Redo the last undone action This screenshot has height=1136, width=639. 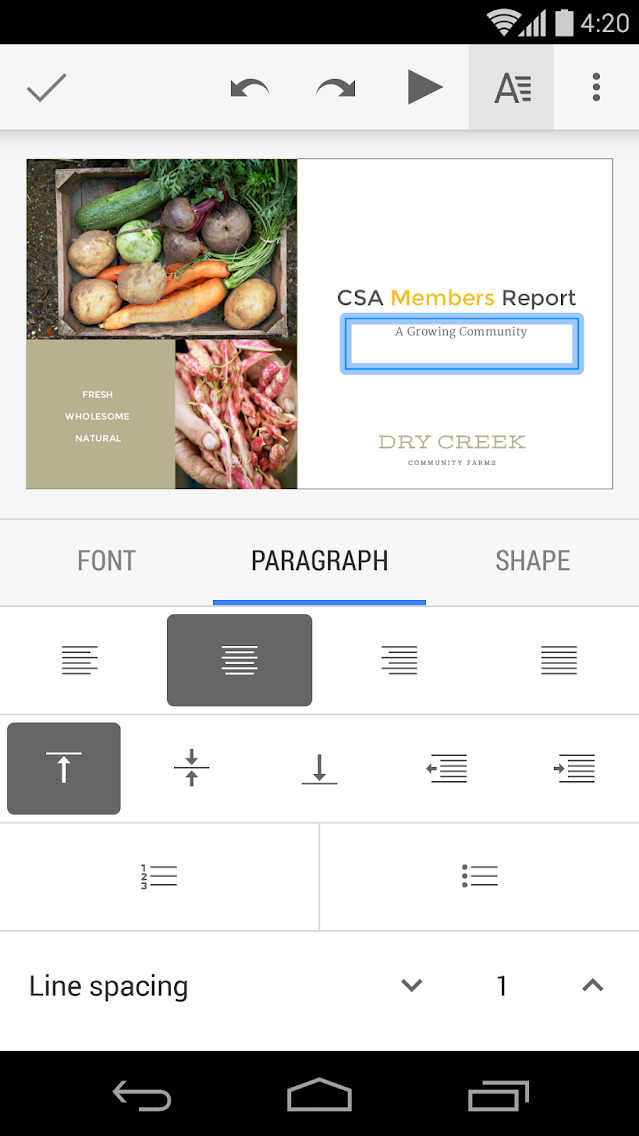pyautogui.click(x=336, y=88)
